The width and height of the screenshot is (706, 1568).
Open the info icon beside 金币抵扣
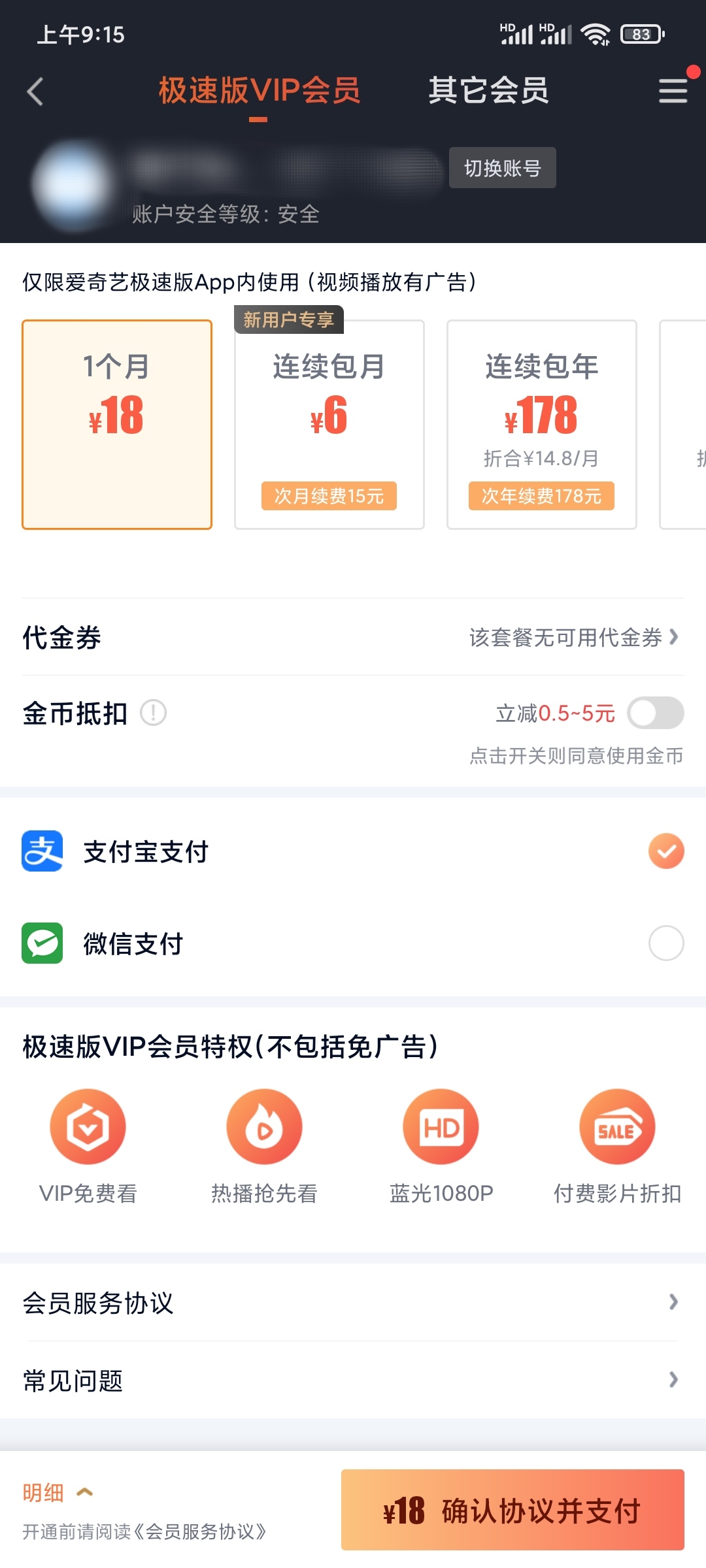click(154, 713)
